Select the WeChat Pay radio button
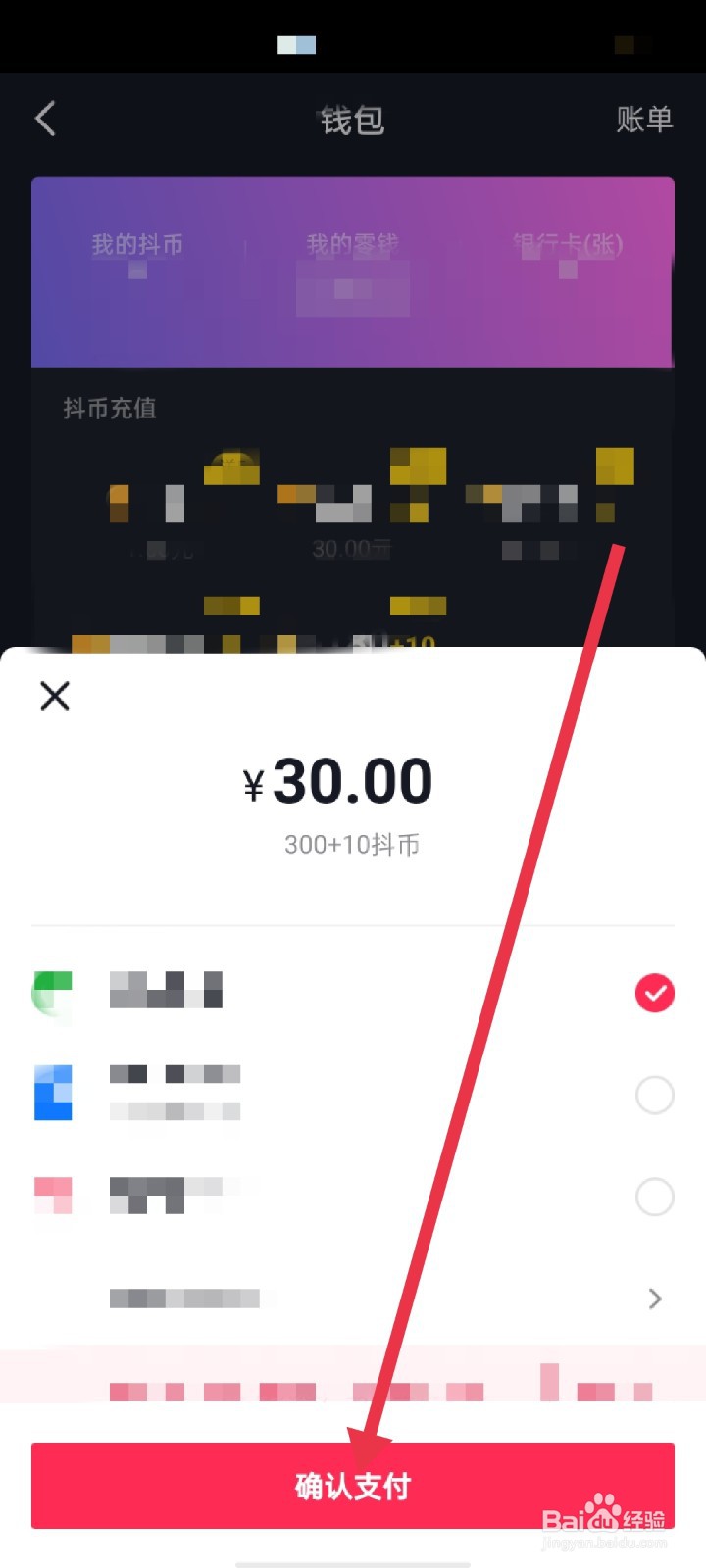 (x=655, y=993)
